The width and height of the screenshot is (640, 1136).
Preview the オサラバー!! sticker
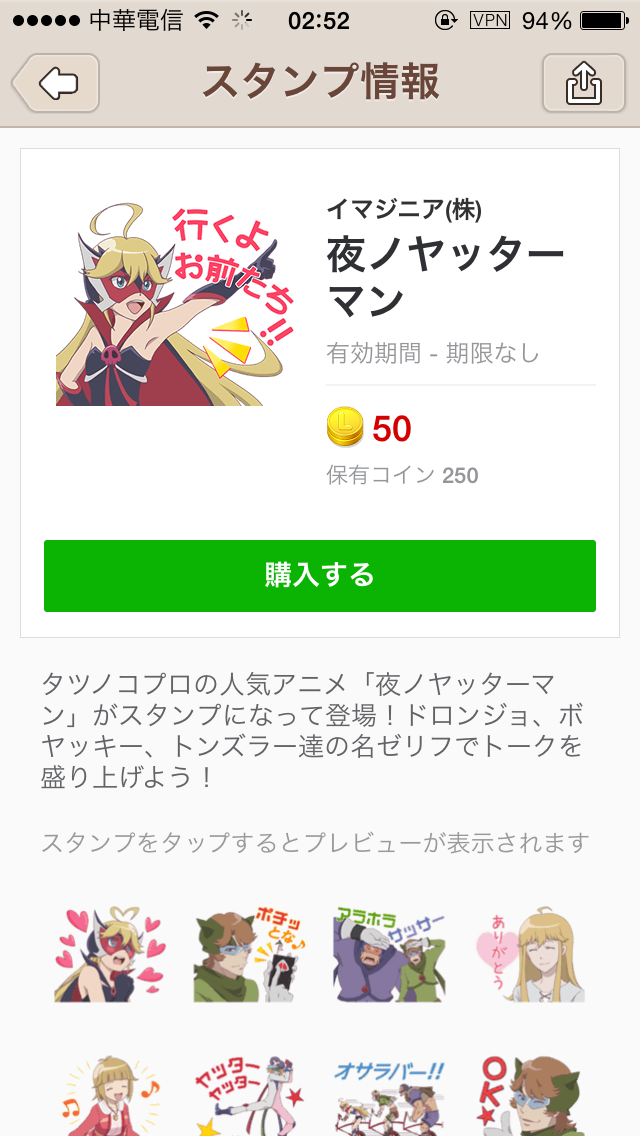[389, 1095]
